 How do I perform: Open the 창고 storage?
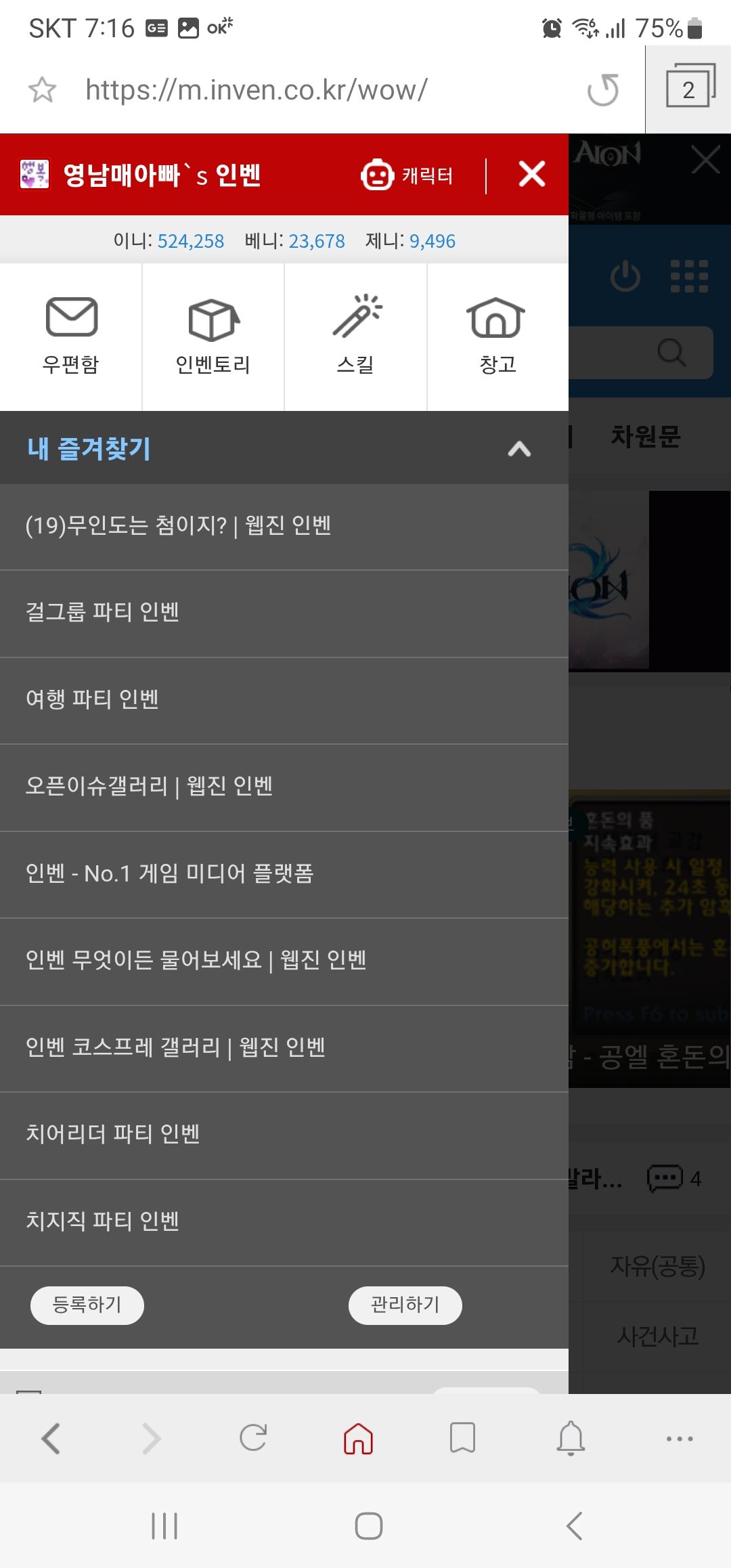497,336
